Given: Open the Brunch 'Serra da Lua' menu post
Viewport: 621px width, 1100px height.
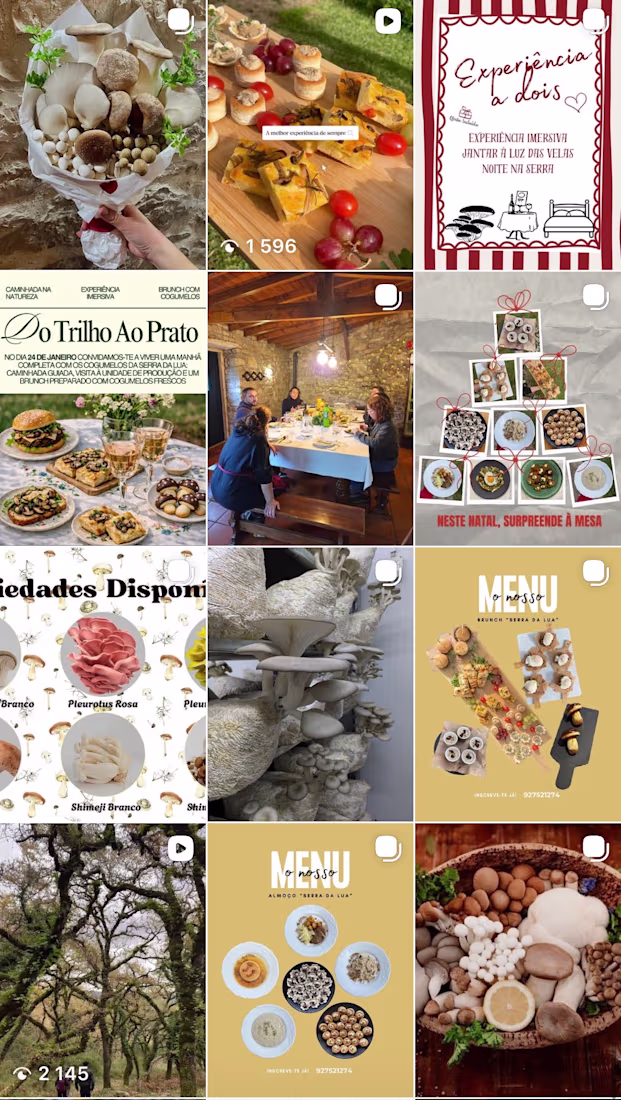Looking at the screenshot, I should pos(518,685).
